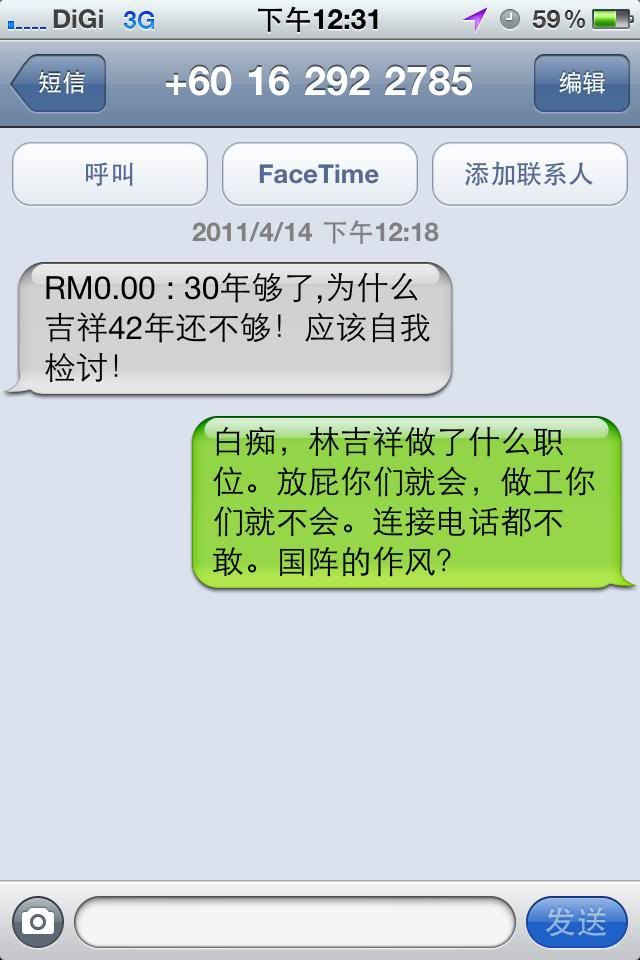Start a FaceTime call
Image resolution: width=640 pixels, height=960 pixels.
tap(319, 174)
